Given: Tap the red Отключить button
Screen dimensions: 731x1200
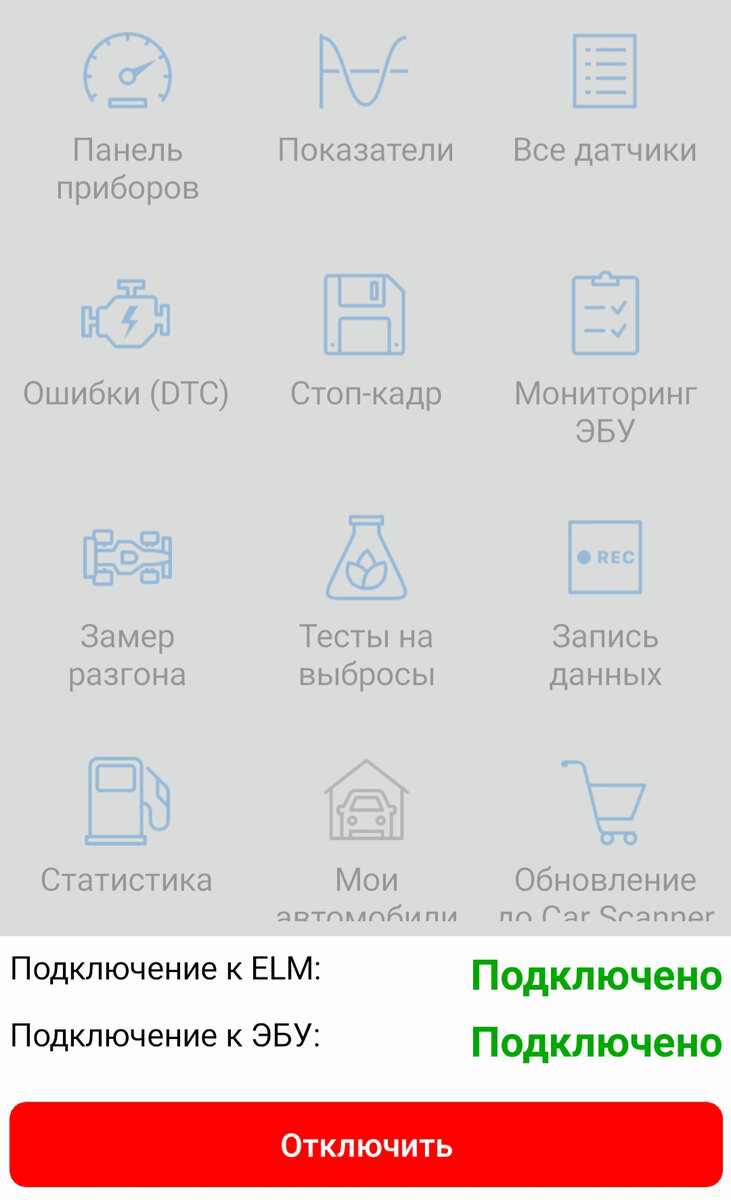Looking at the screenshot, I should click(366, 1145).
